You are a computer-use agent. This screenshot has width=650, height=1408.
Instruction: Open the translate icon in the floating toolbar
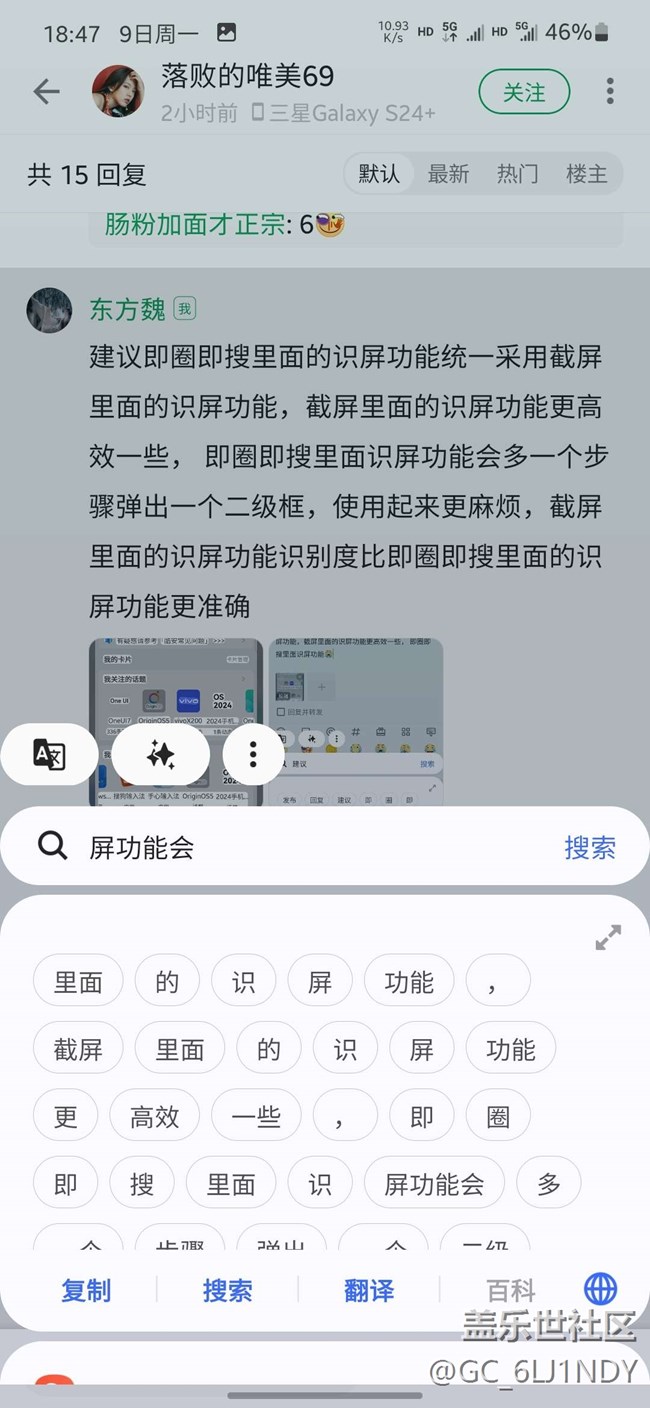[x=49, y=754]
